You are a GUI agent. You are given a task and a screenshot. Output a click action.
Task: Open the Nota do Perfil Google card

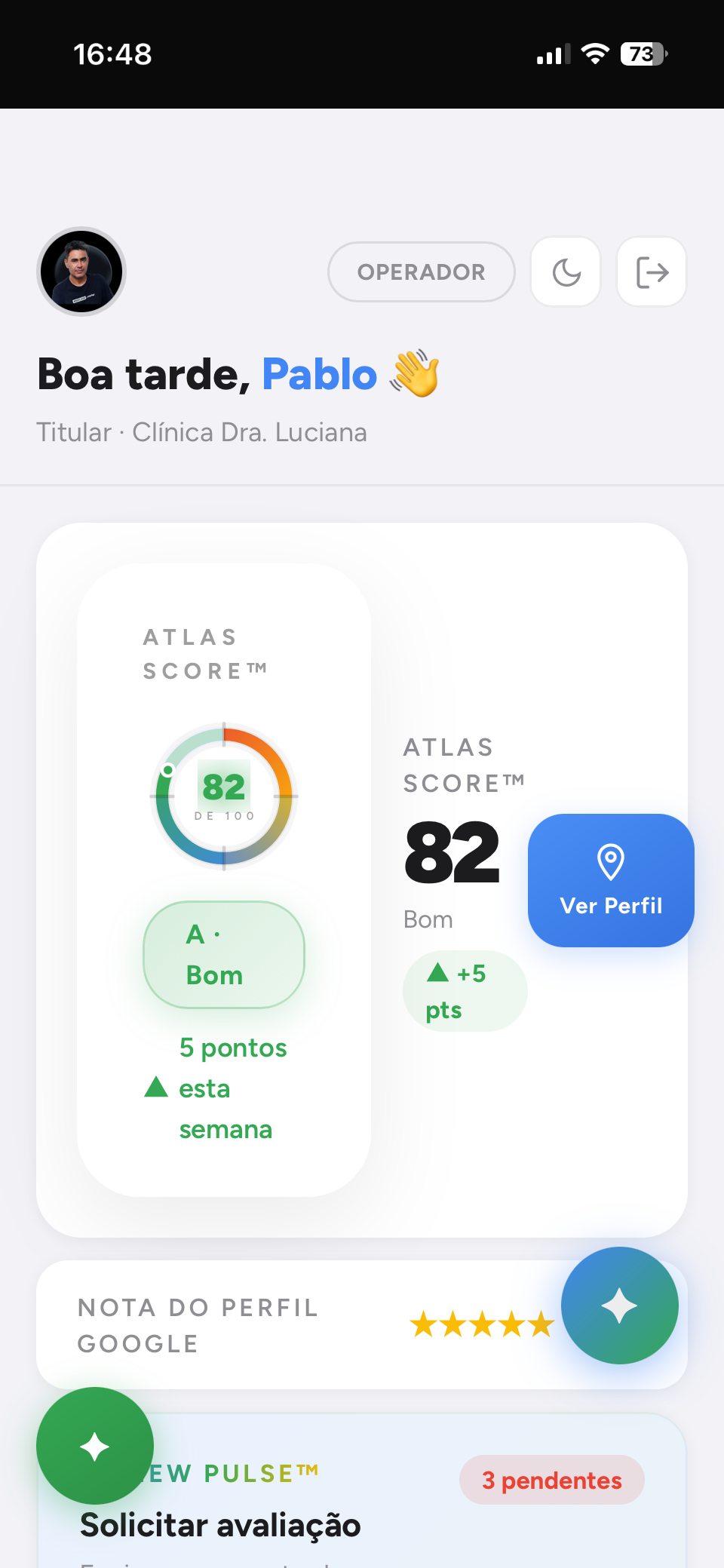362,1325
